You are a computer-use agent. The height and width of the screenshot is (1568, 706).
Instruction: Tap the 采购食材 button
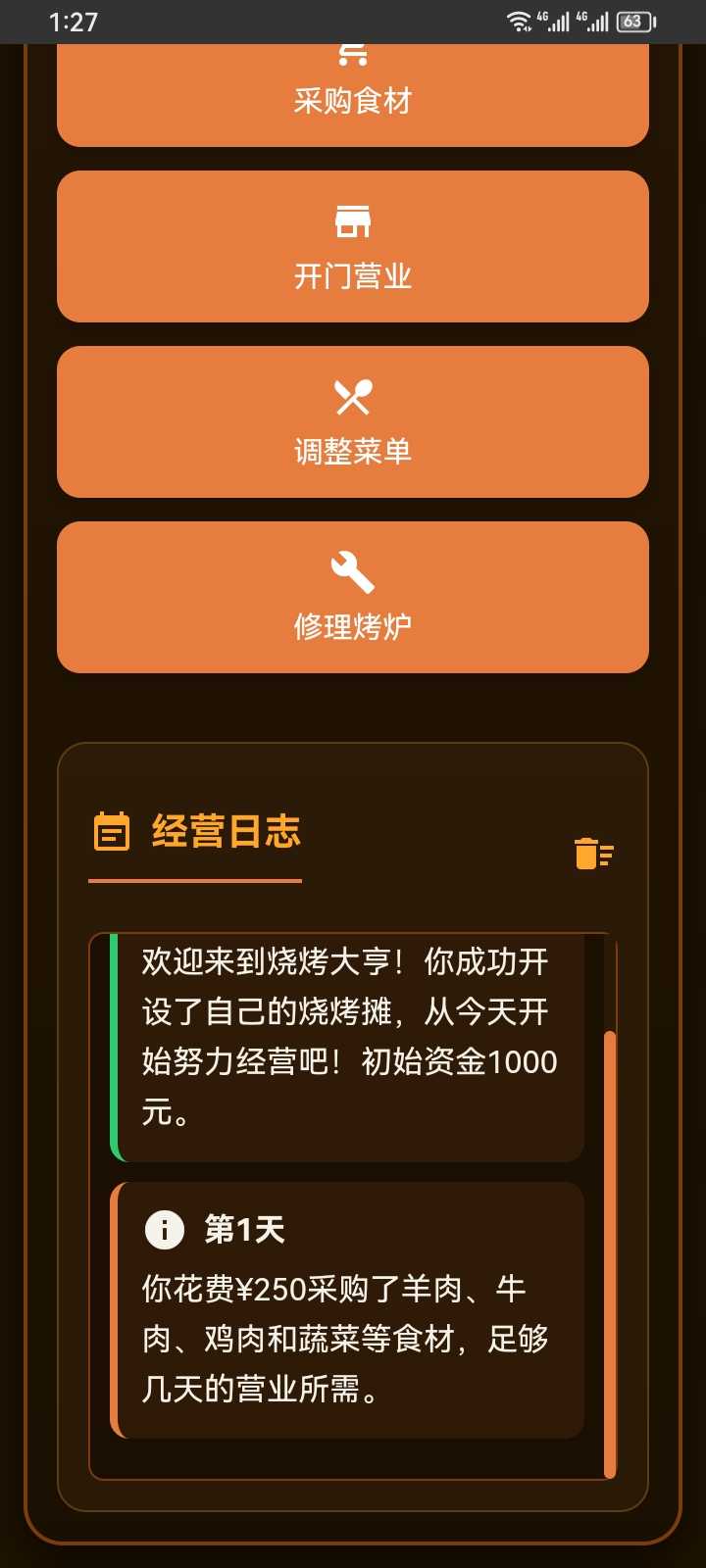click(x=353, y=96)
